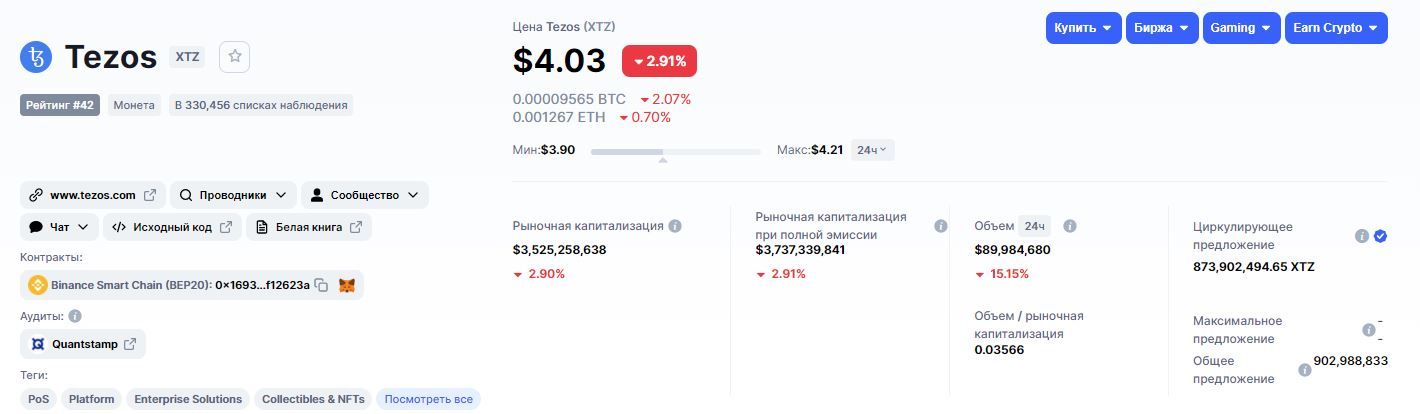Open the Gaming dropdown menu
1420x414 pixels.
click(x=1241, y=28)
